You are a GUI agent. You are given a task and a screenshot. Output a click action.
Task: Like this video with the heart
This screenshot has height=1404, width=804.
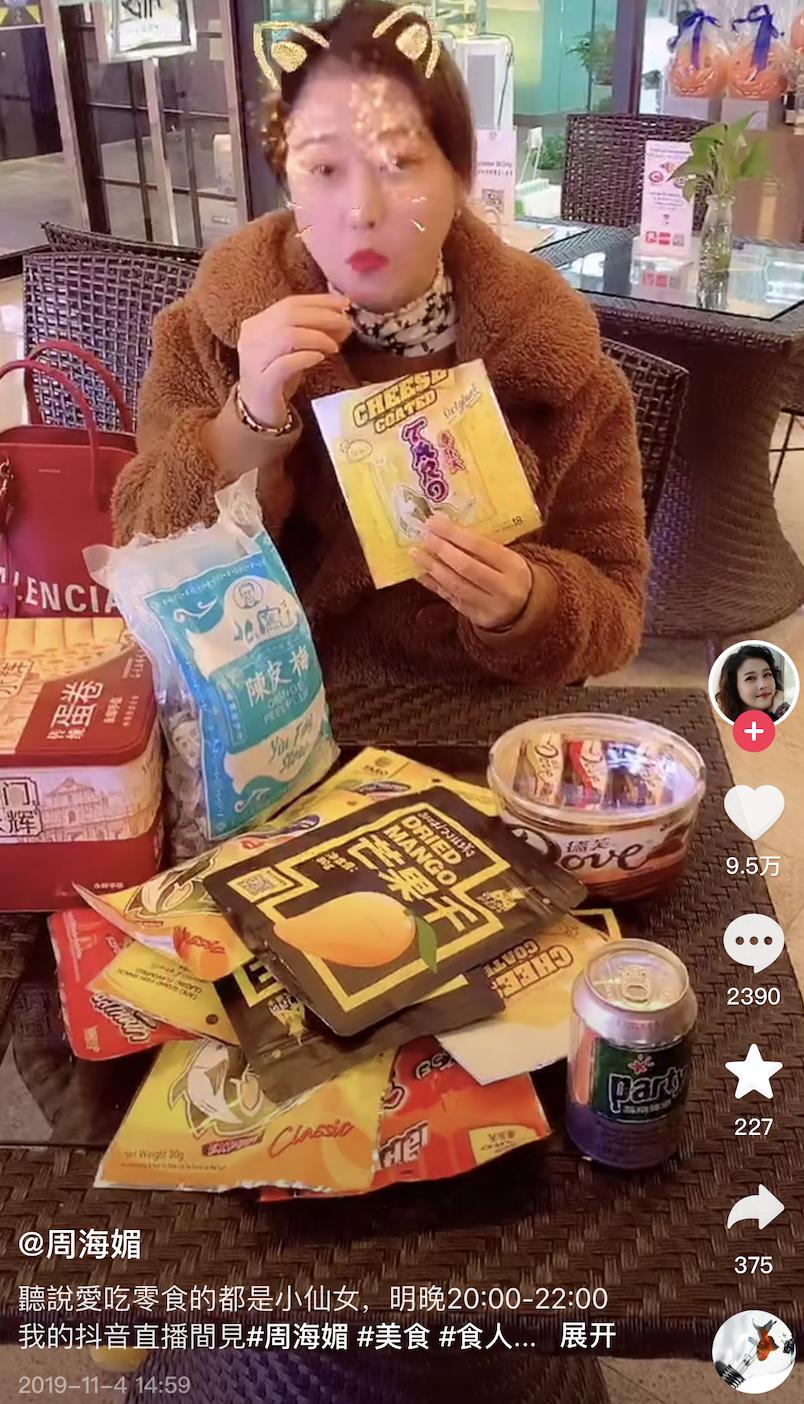753,811
